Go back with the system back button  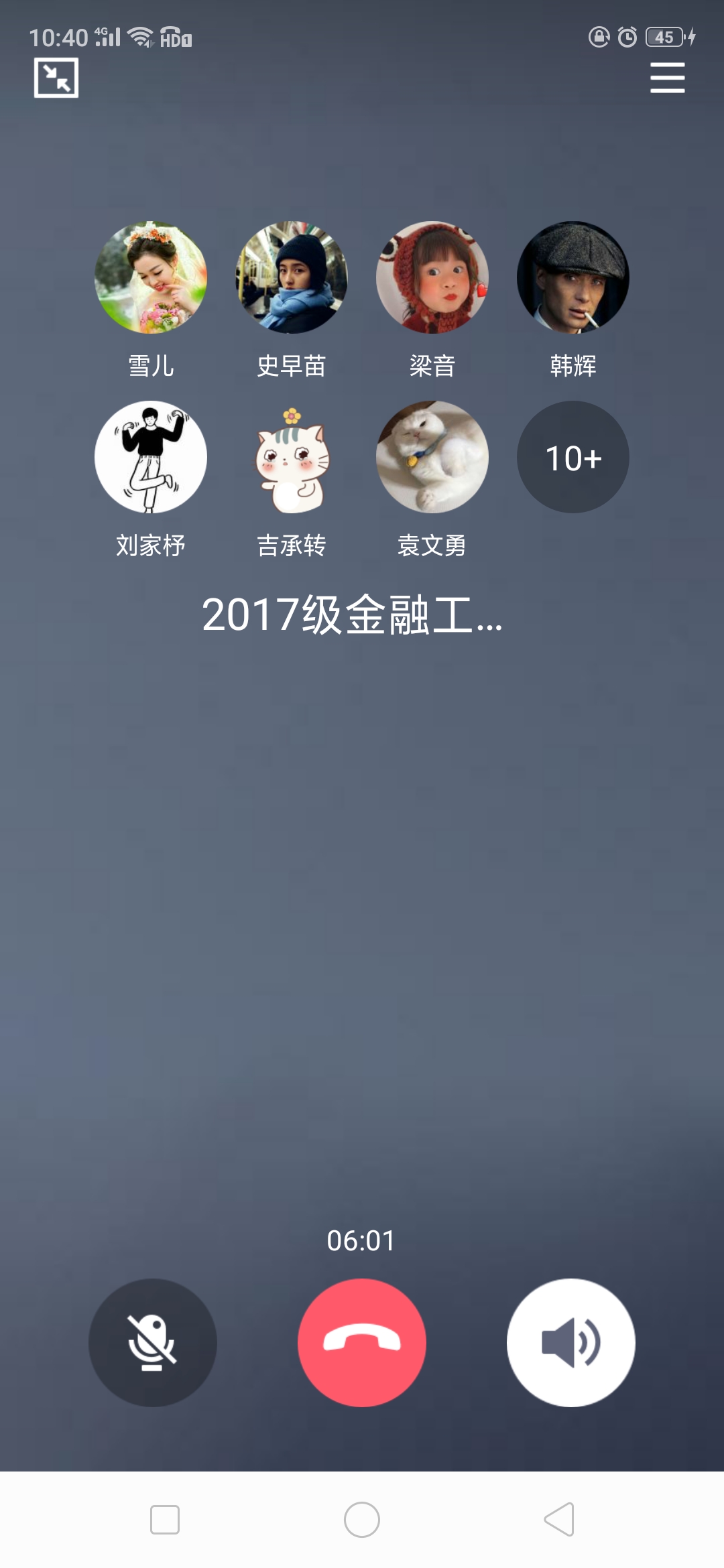(x=559, y=1519)
